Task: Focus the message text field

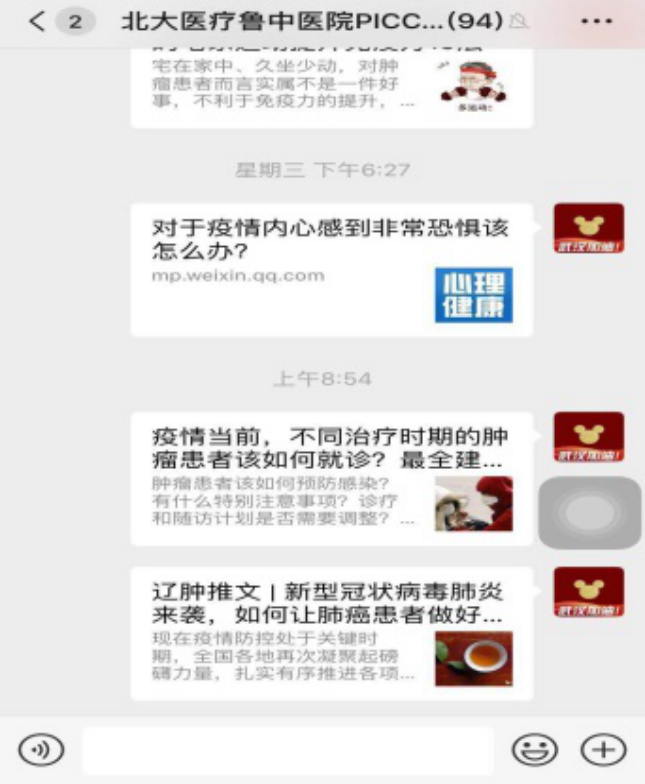Action: click(288, 749)
